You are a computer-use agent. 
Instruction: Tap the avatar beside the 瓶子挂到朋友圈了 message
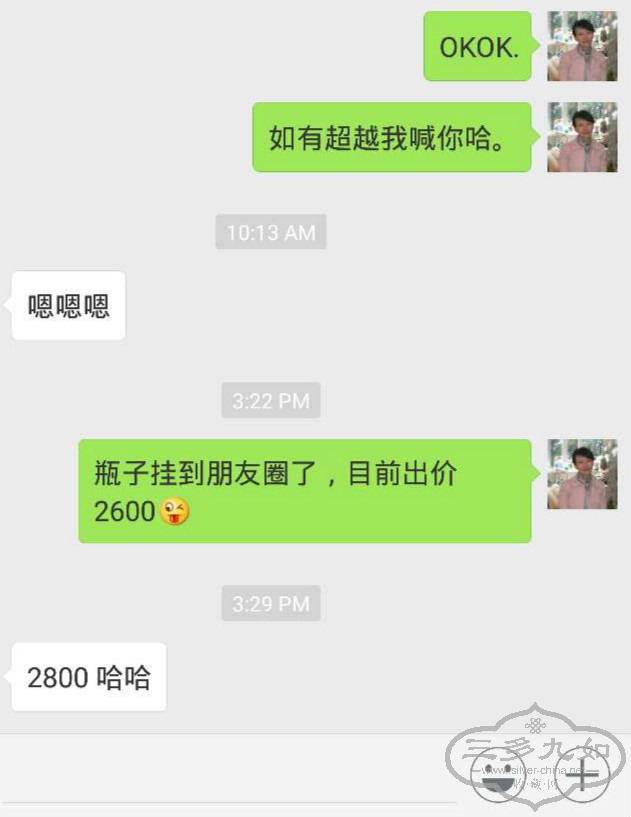582,474
